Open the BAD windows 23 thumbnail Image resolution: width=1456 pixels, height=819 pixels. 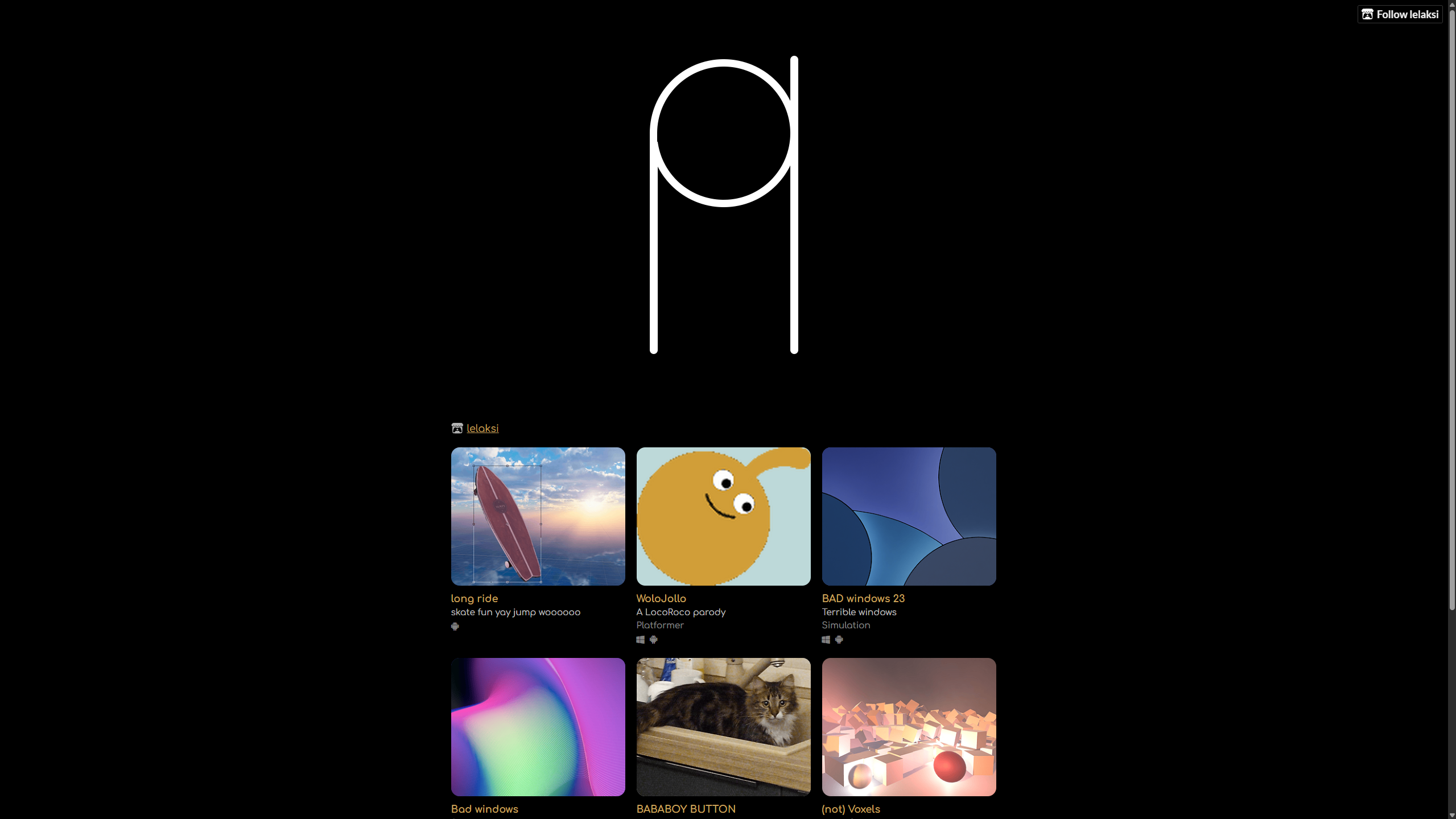point(909,516)
